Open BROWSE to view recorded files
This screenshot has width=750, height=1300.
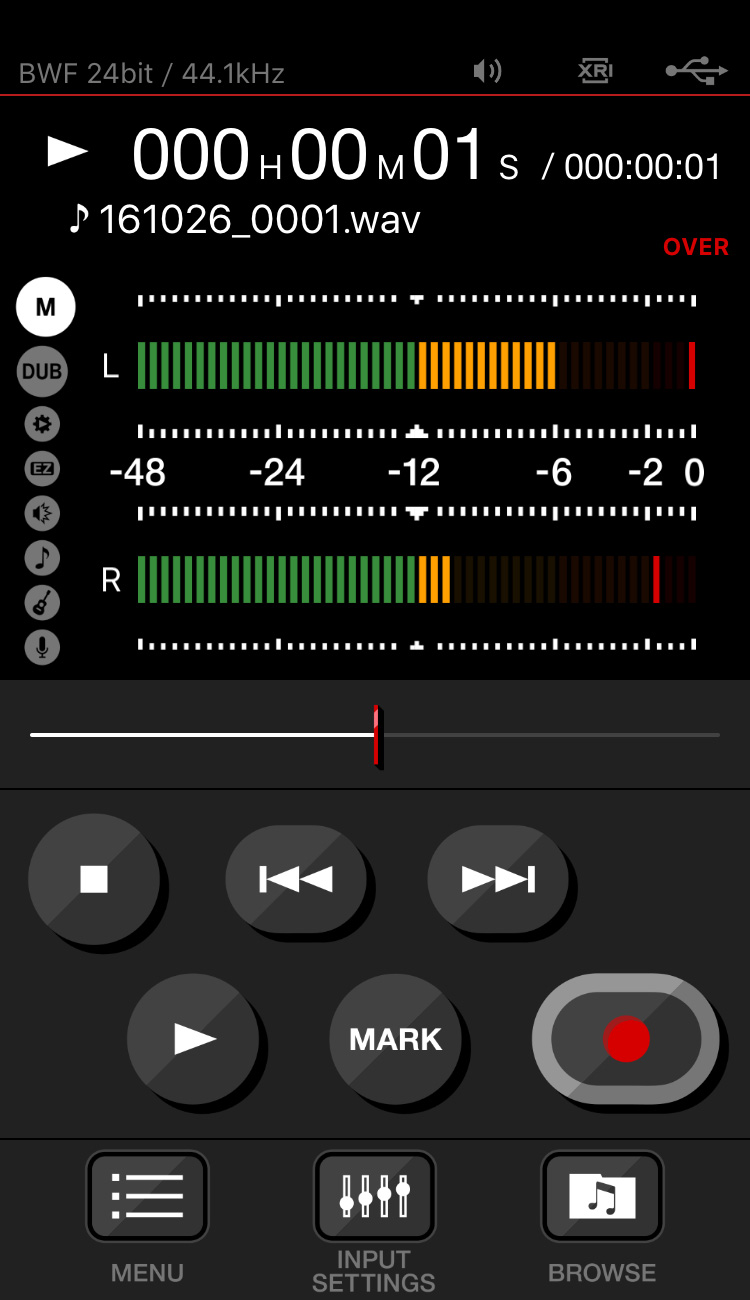pos(602,1196)
